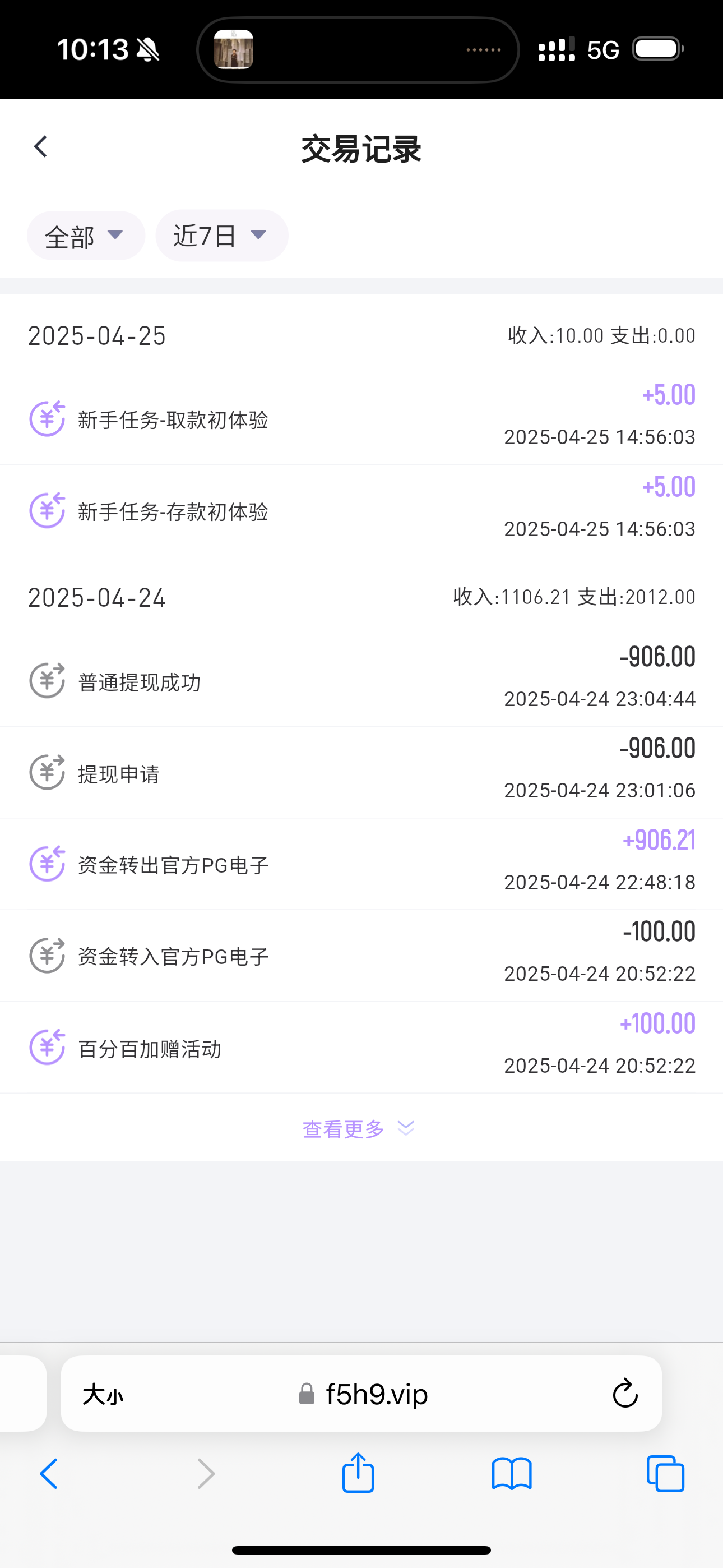Viewport: 723px width, 1568px height.
Task: Go back from the 交易记录 page
Action: point(41,147)
